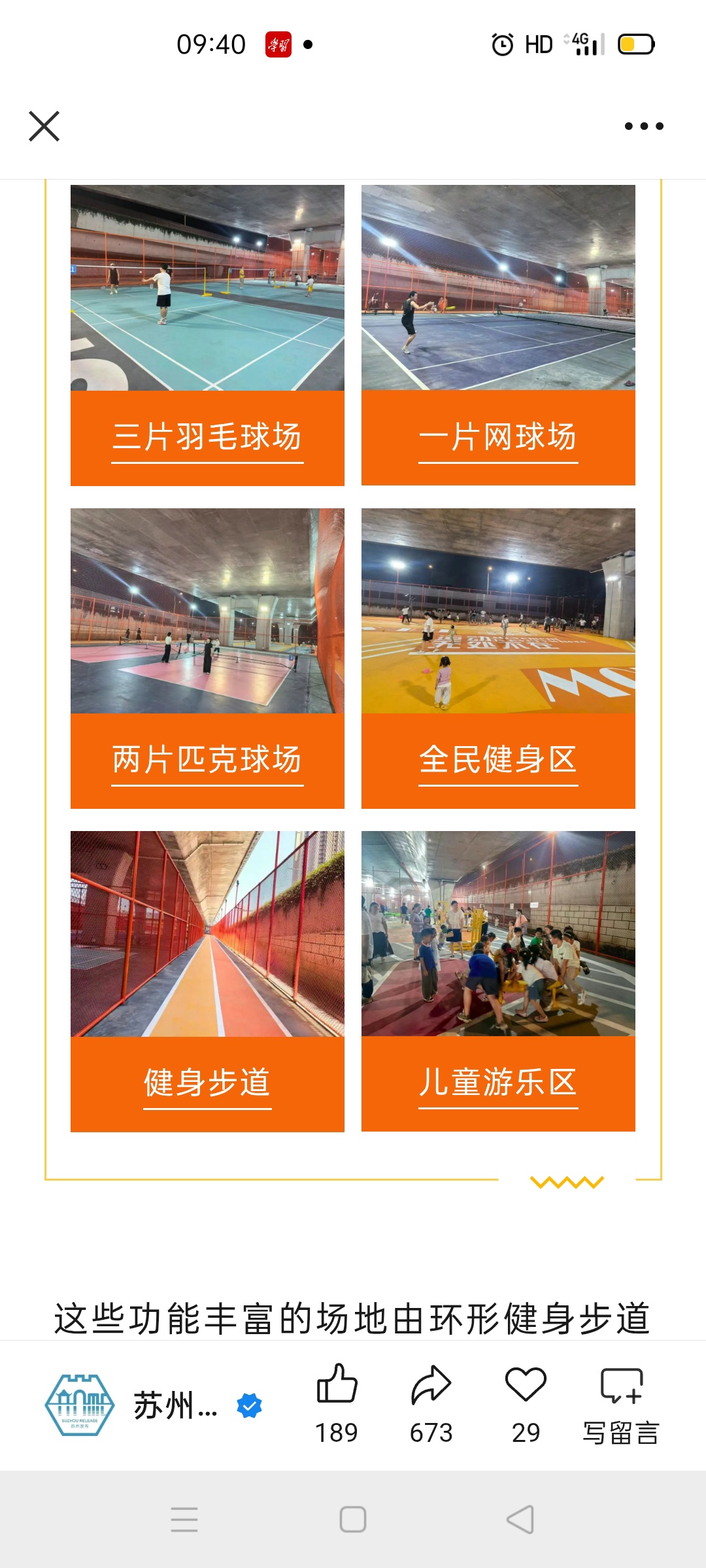Image resolution: width=706 pixels, height=1568 pixels.
Task: Open the three-dot overflow menu
Action: pyautogui.click(x=644, y=126)
